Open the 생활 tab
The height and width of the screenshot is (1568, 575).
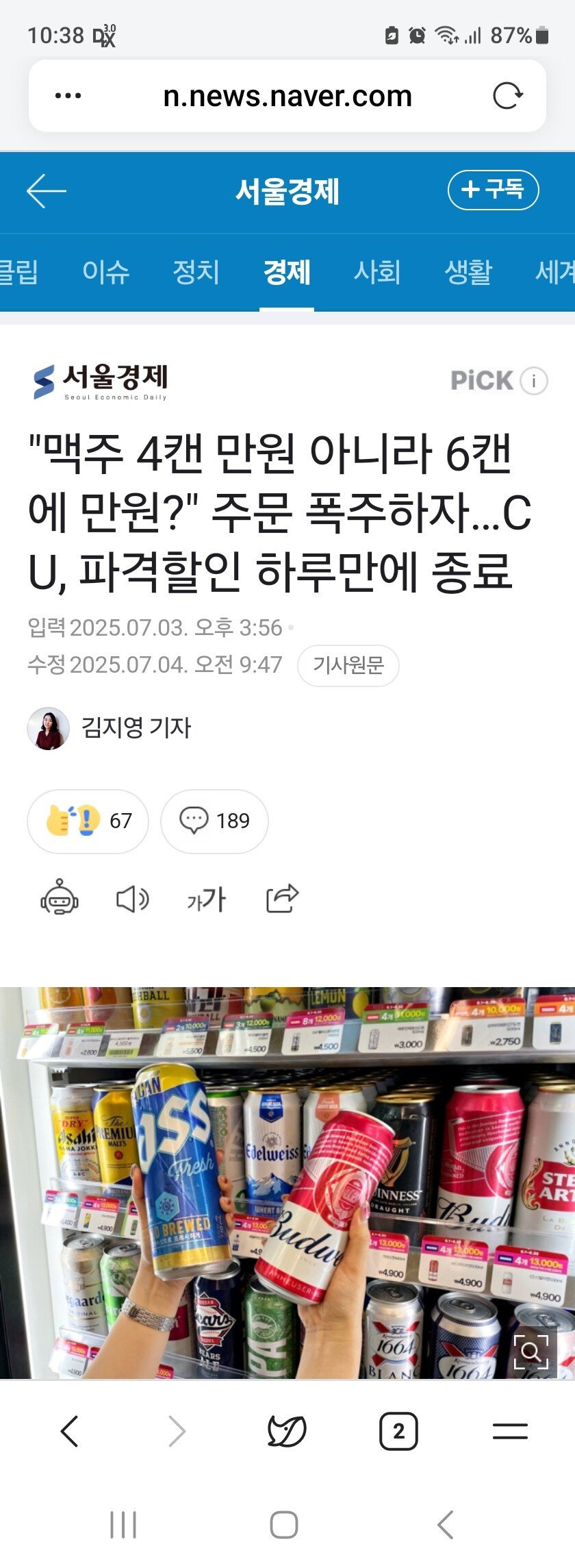pyautogui.click(x=468, y=272)
